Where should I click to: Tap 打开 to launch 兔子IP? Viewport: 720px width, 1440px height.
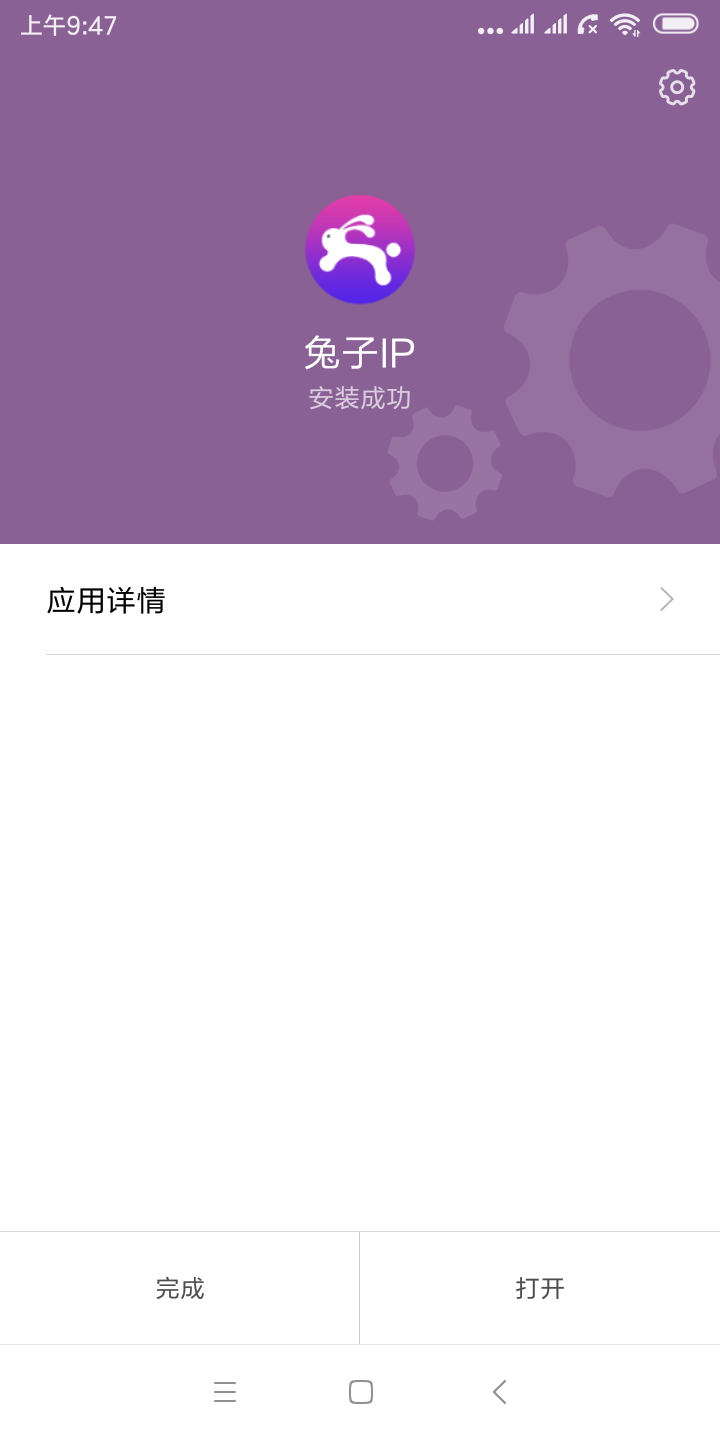(540, 1288)
